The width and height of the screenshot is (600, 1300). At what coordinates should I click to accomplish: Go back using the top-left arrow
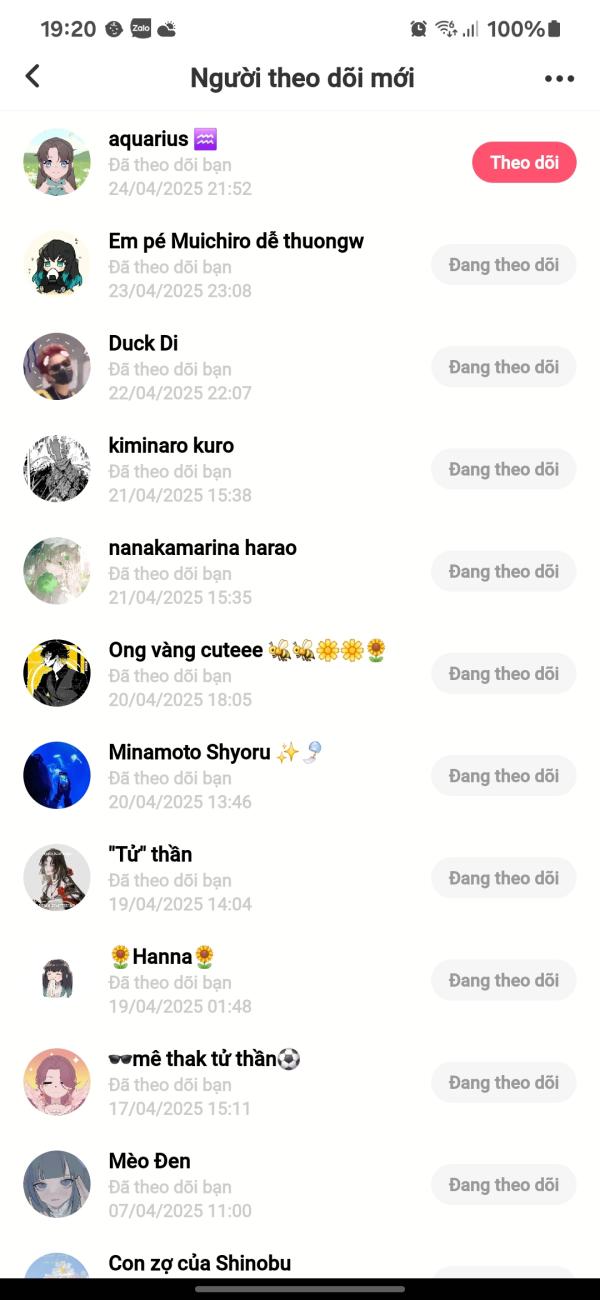pyautogui.click(x=33, y=76)
